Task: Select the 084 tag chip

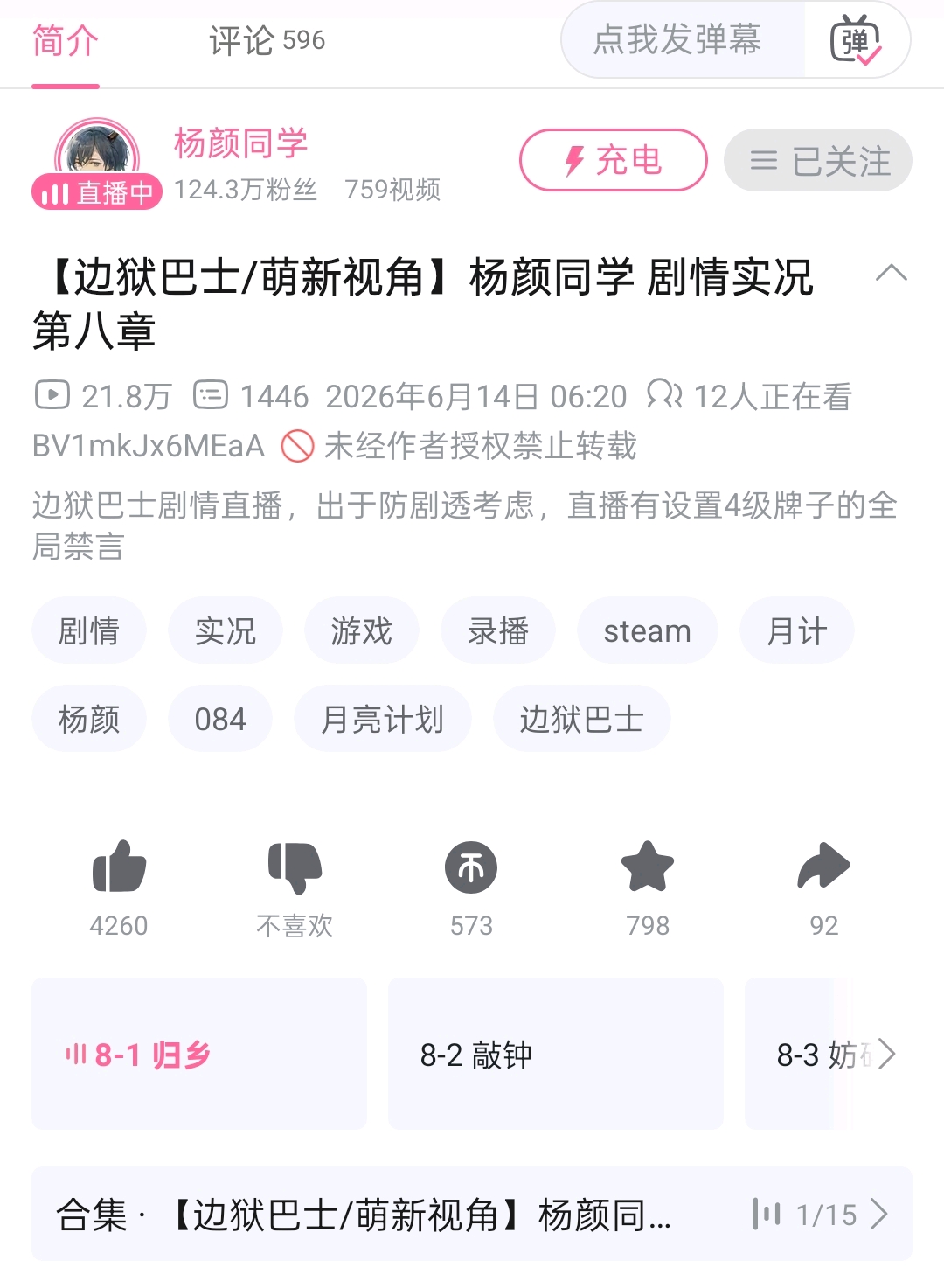Action: pyautogui.click(x=220, y=719)
